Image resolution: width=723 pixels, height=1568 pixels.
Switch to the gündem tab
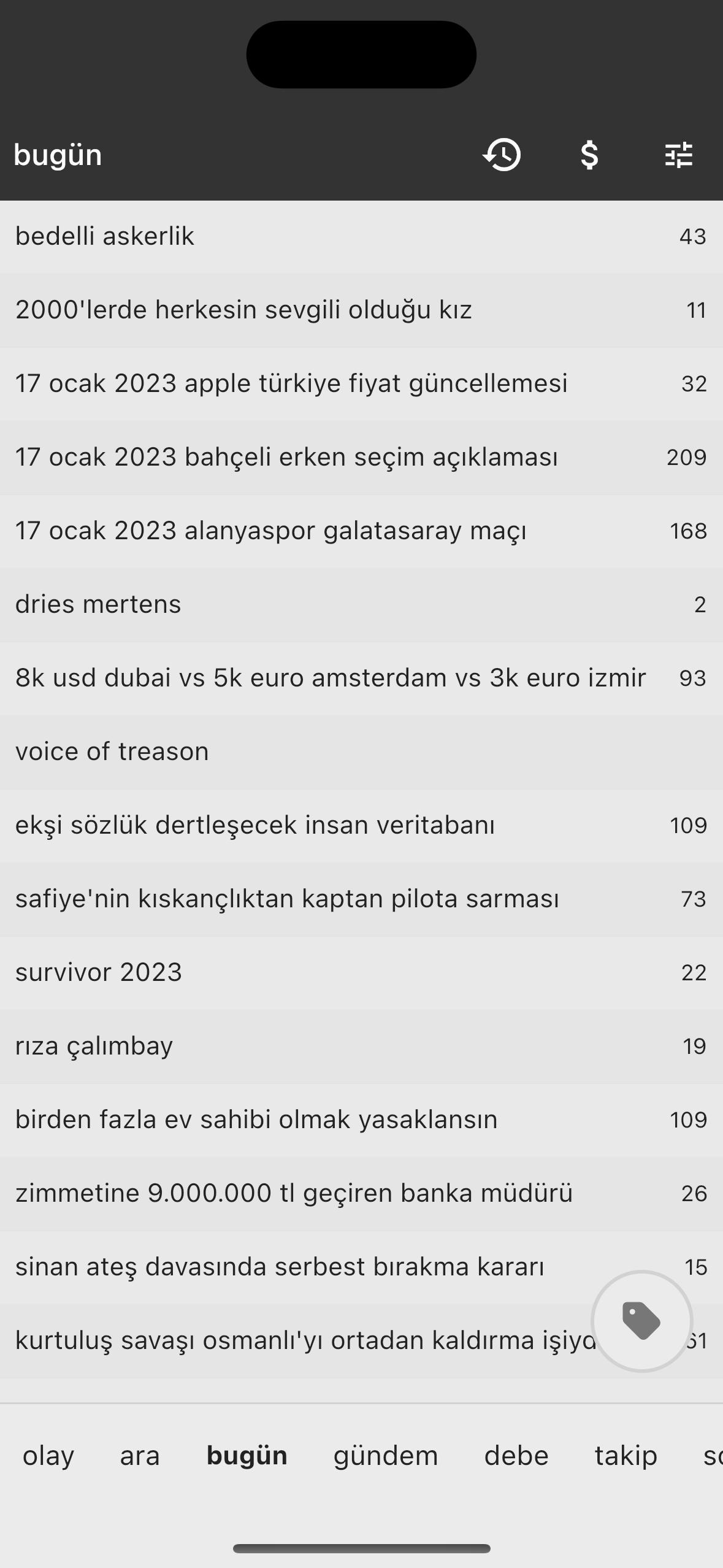386,1456
